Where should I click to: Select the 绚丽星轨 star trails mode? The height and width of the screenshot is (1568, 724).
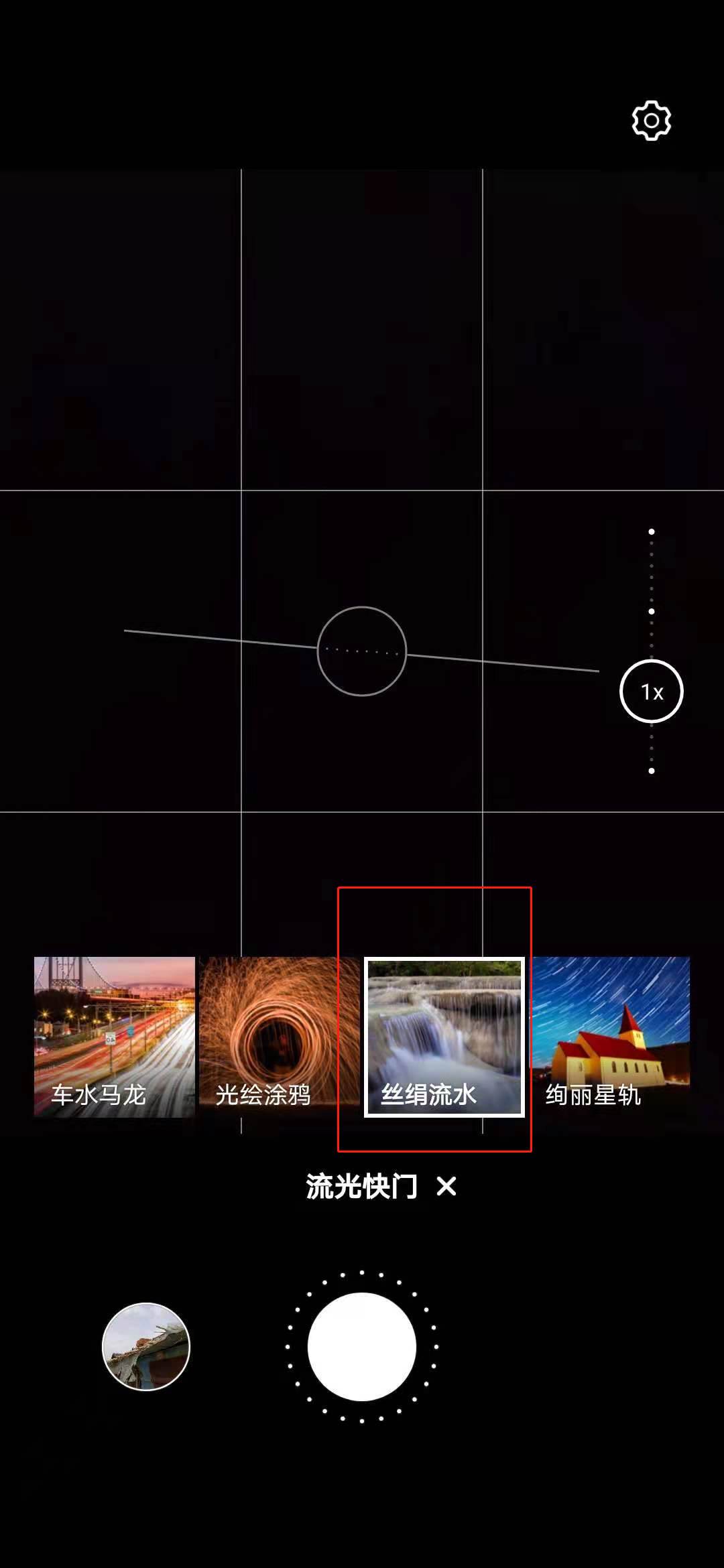[x=610, y=1037]
